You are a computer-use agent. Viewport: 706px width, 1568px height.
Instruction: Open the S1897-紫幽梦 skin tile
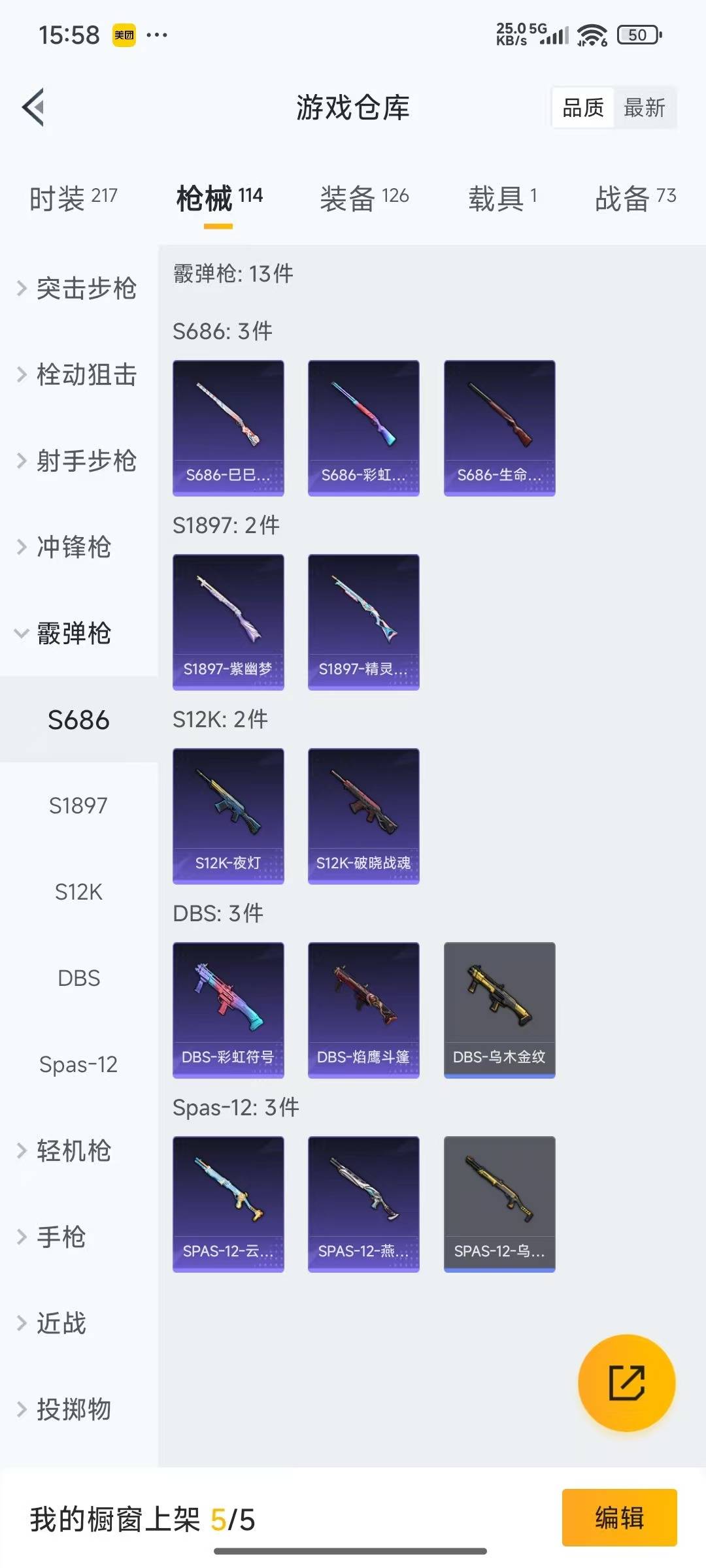[x=228, y=622]
